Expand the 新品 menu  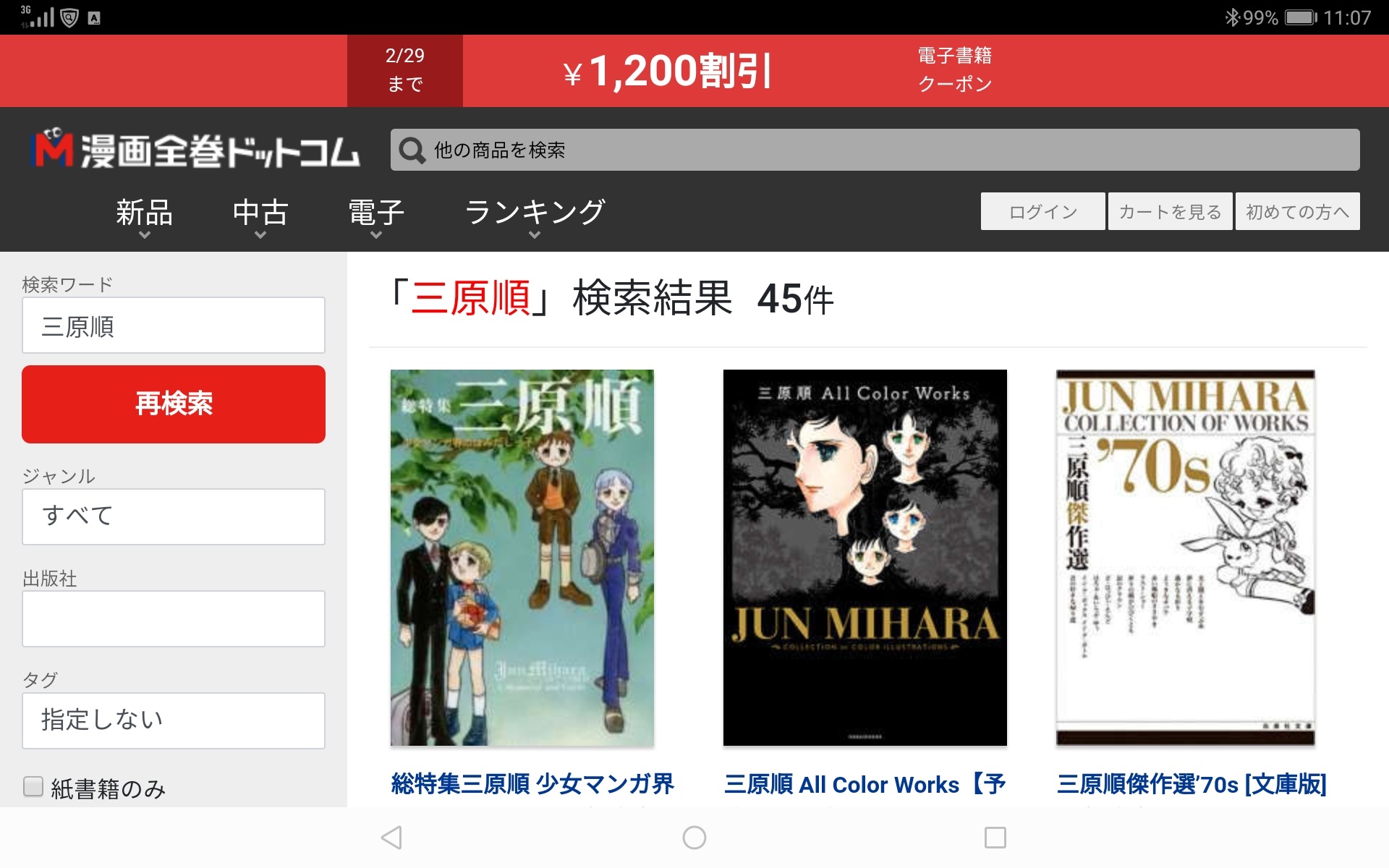[144, 215]
